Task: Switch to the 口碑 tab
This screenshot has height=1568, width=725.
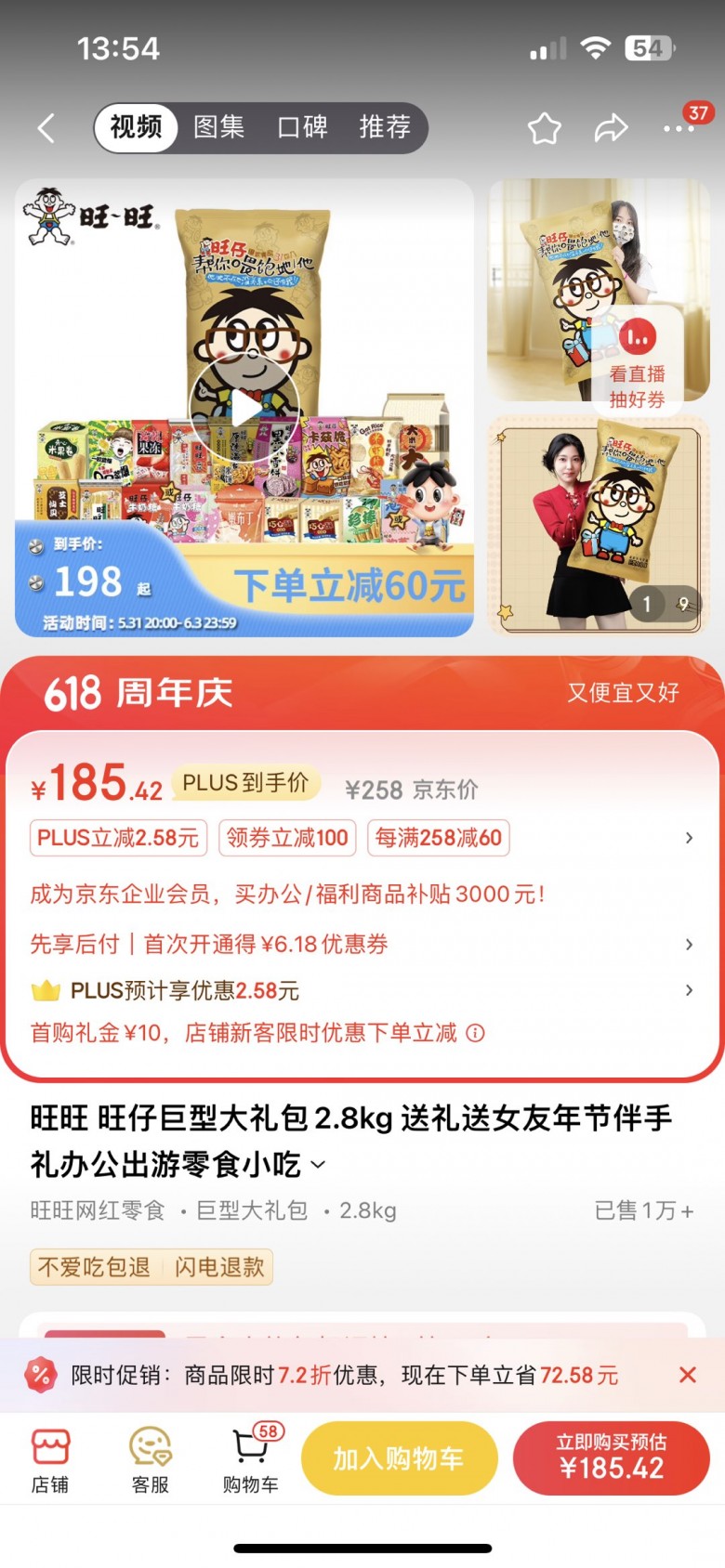Action: point(302,127)
